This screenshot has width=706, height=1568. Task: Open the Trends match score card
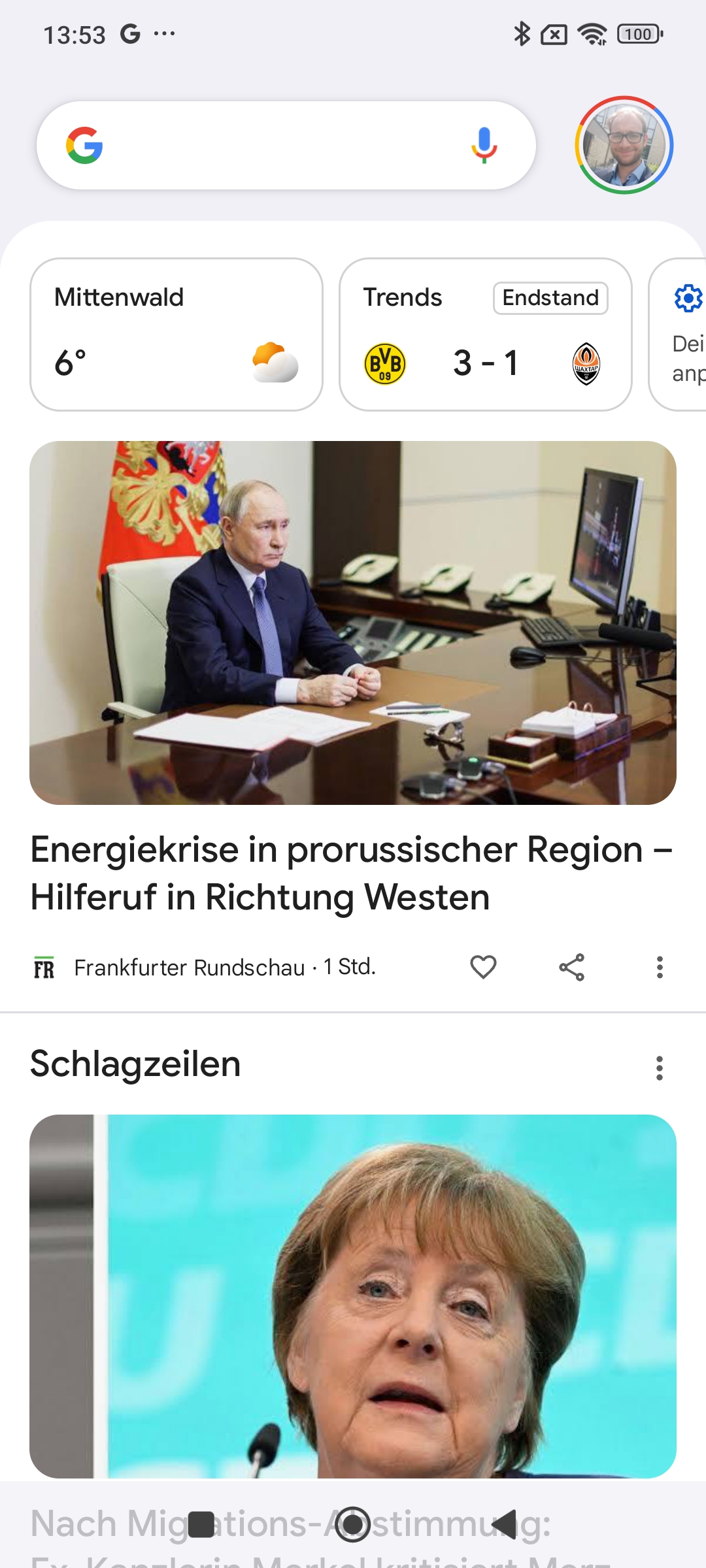(485, 335)
